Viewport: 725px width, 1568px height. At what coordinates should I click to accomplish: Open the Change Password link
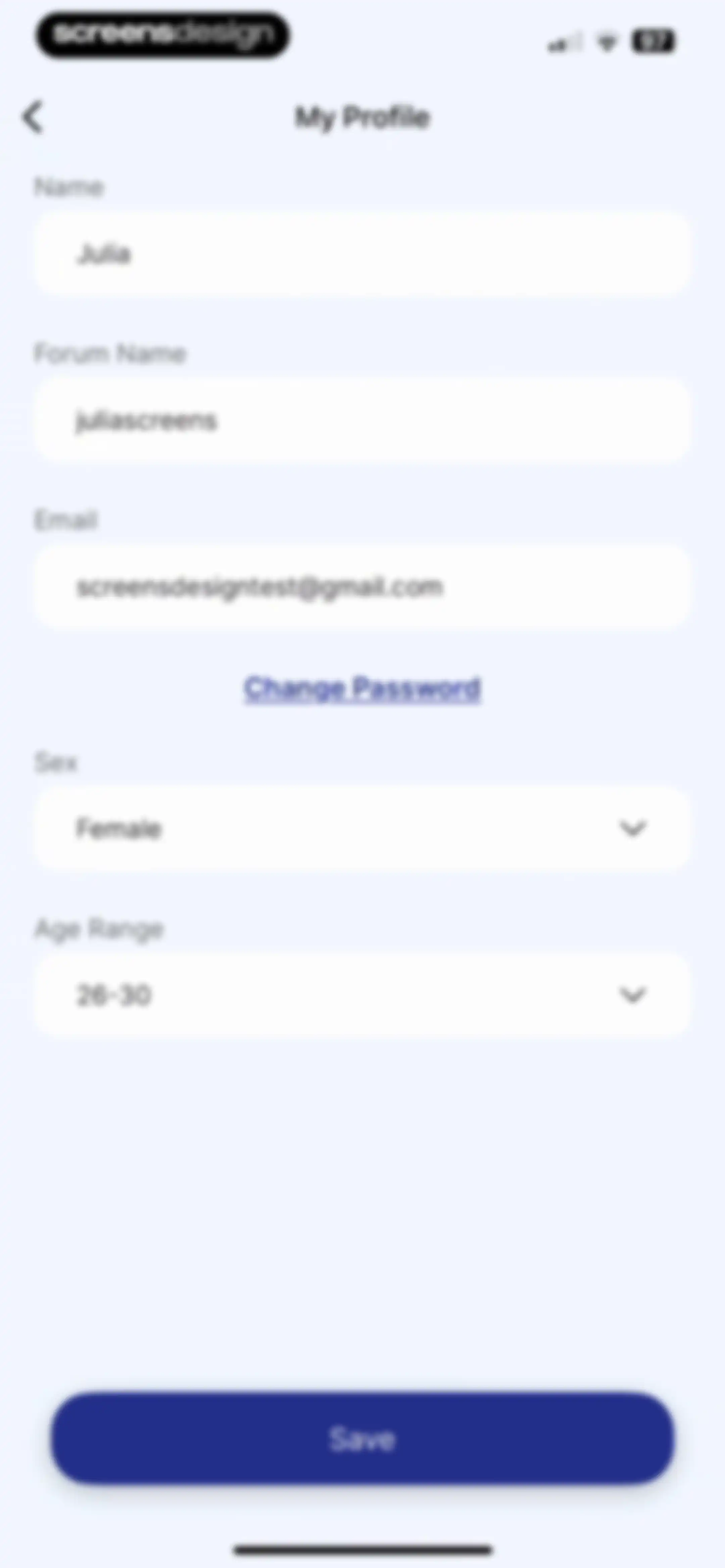(x=362, y=689)
